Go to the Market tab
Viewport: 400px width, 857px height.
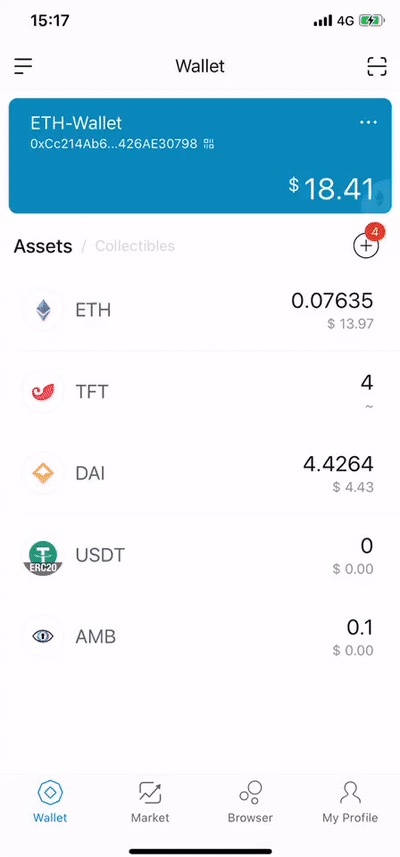[x=150, y=802]
